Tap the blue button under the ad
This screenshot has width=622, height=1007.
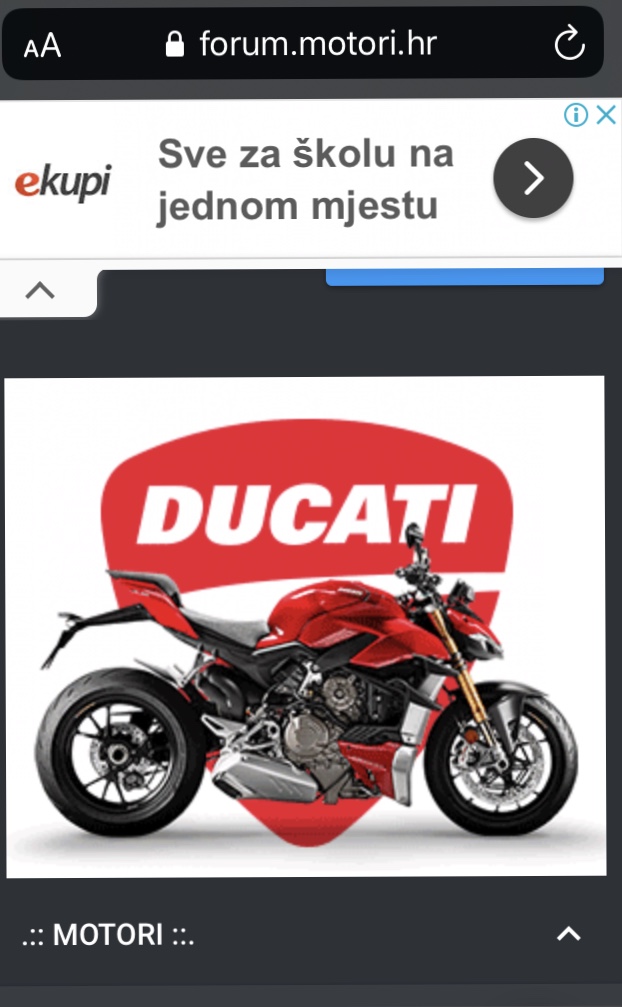pos(465,277)
